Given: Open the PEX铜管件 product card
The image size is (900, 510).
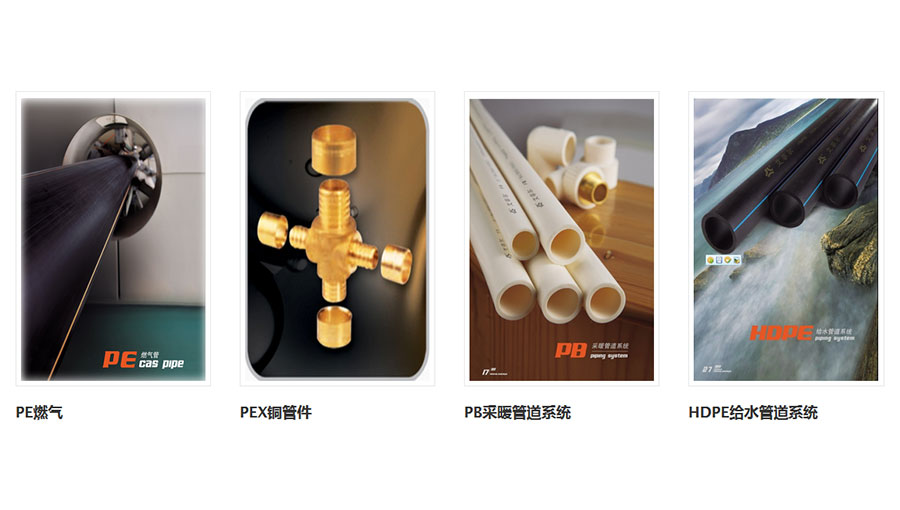Looking at the screenshot, I should (337, 239).
